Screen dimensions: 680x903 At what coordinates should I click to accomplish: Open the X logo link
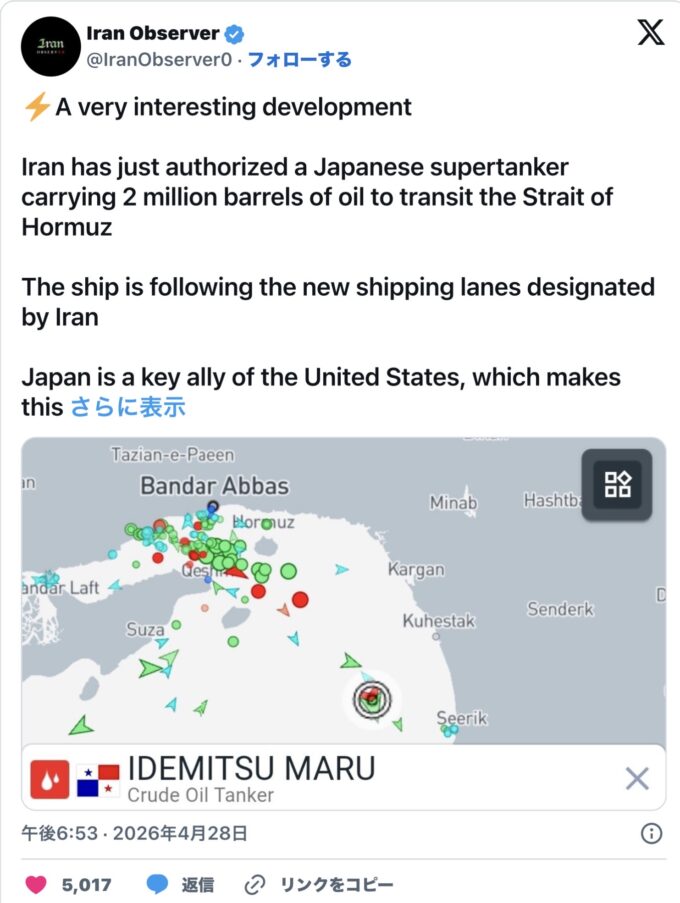[650, 33]
